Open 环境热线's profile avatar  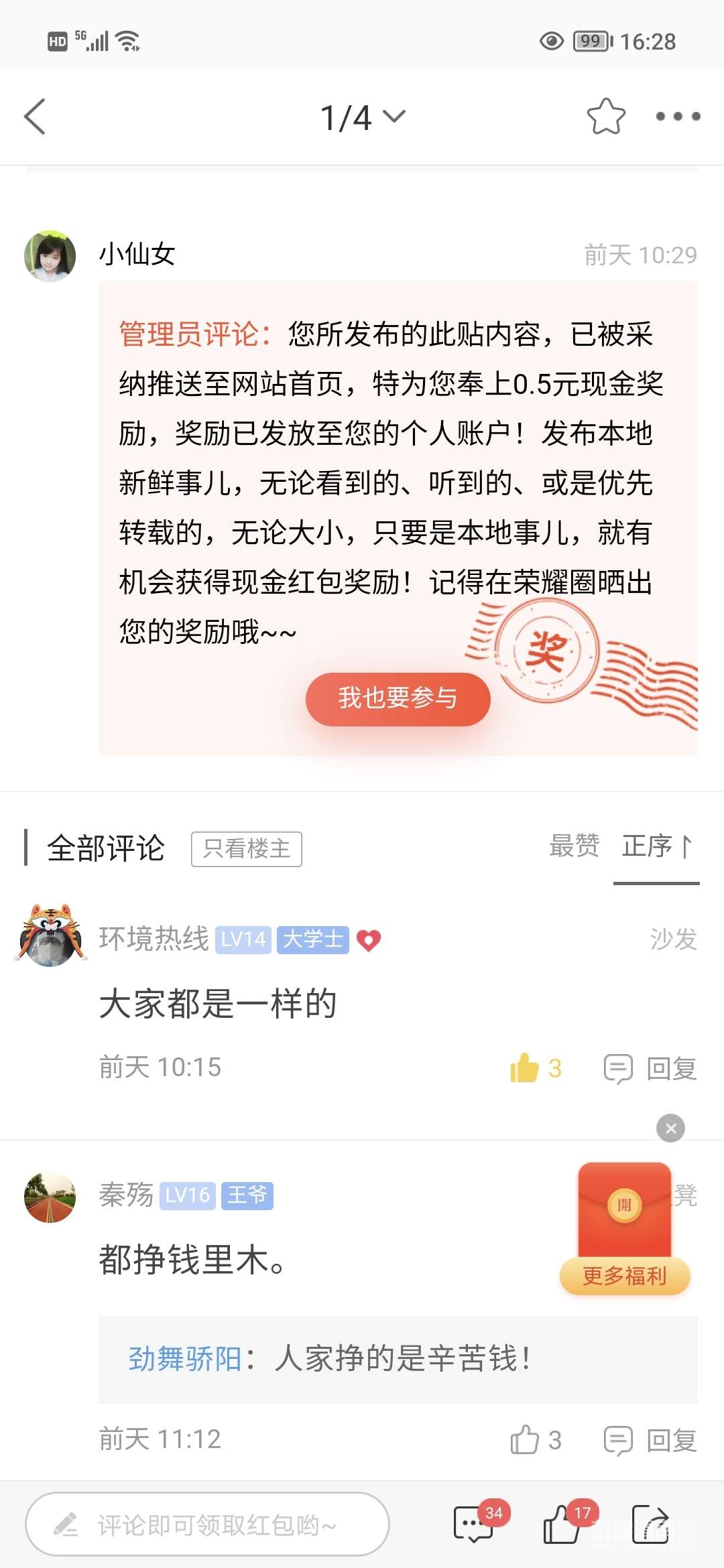[x=51, y=936]
